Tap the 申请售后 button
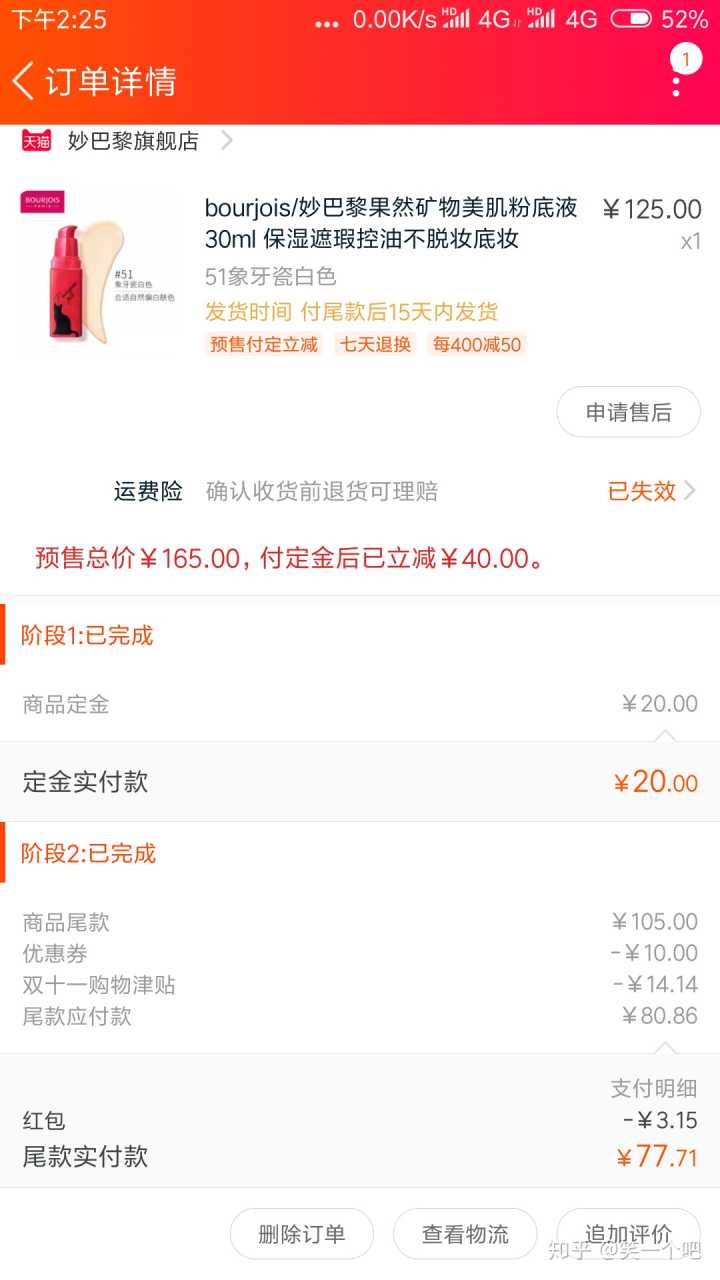 (628, 412)
